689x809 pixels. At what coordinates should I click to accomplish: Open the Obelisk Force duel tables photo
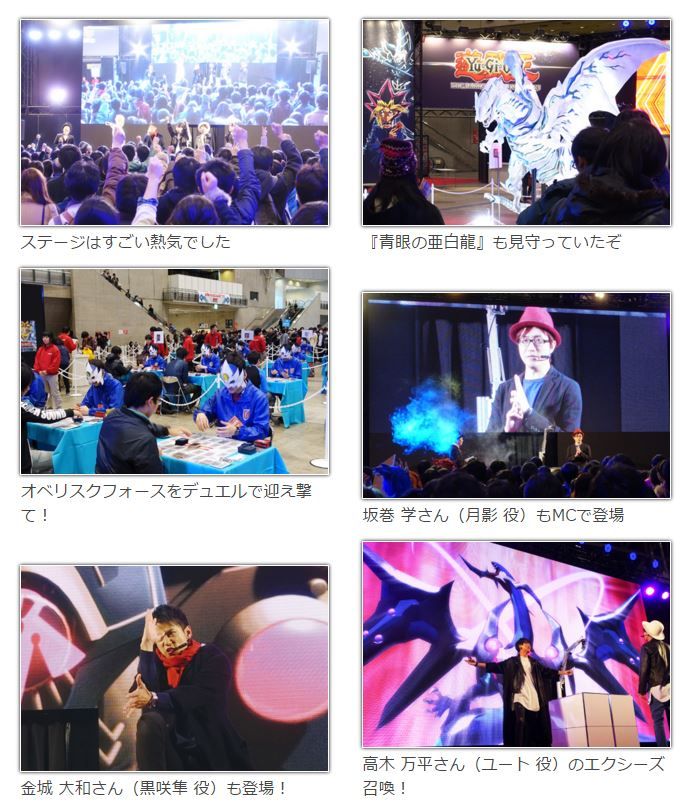[x=174, y=371]
